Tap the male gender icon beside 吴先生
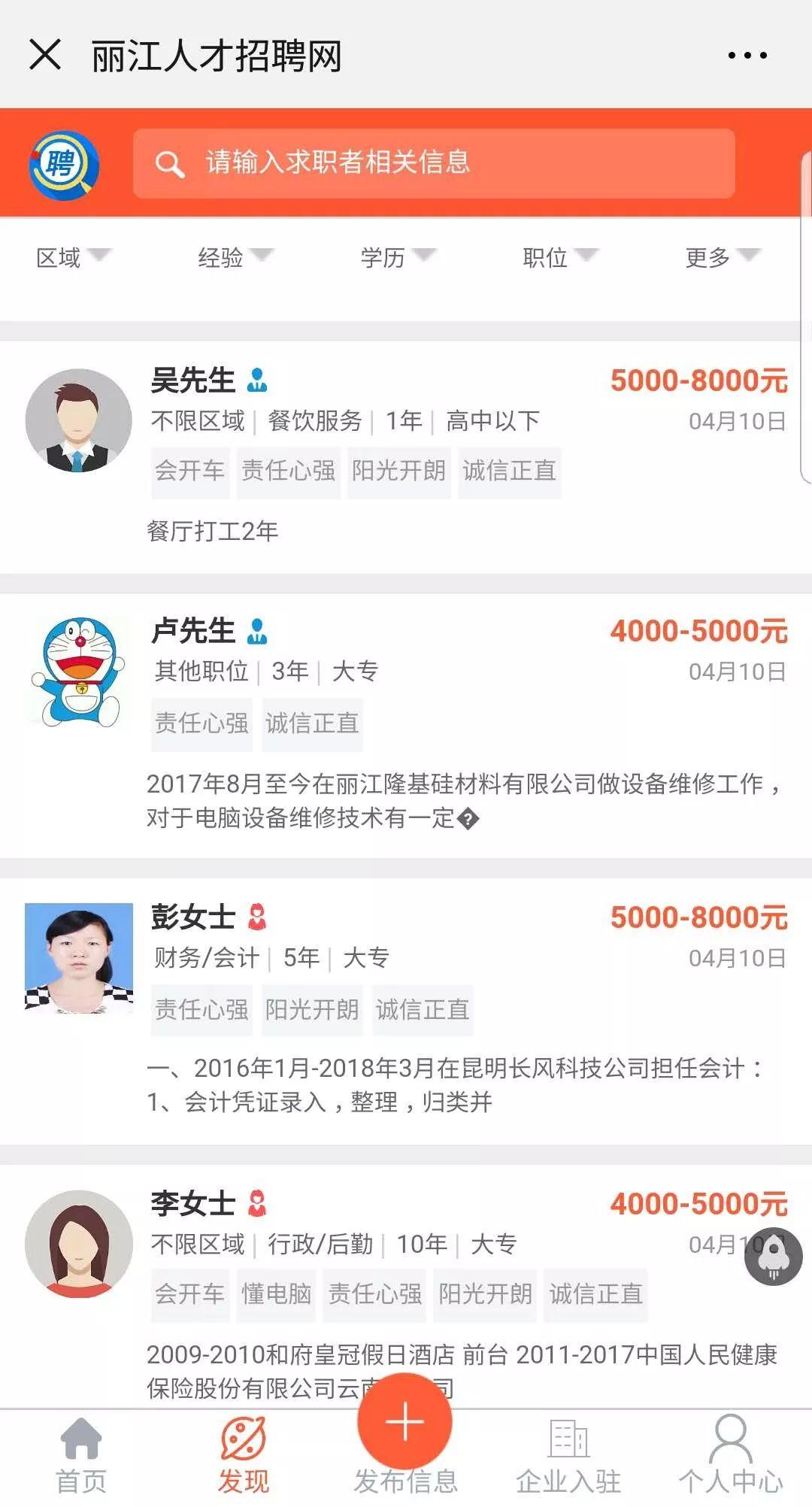Image resolution: width=812 pixels, height=1507 pixels. click(259, 381)
